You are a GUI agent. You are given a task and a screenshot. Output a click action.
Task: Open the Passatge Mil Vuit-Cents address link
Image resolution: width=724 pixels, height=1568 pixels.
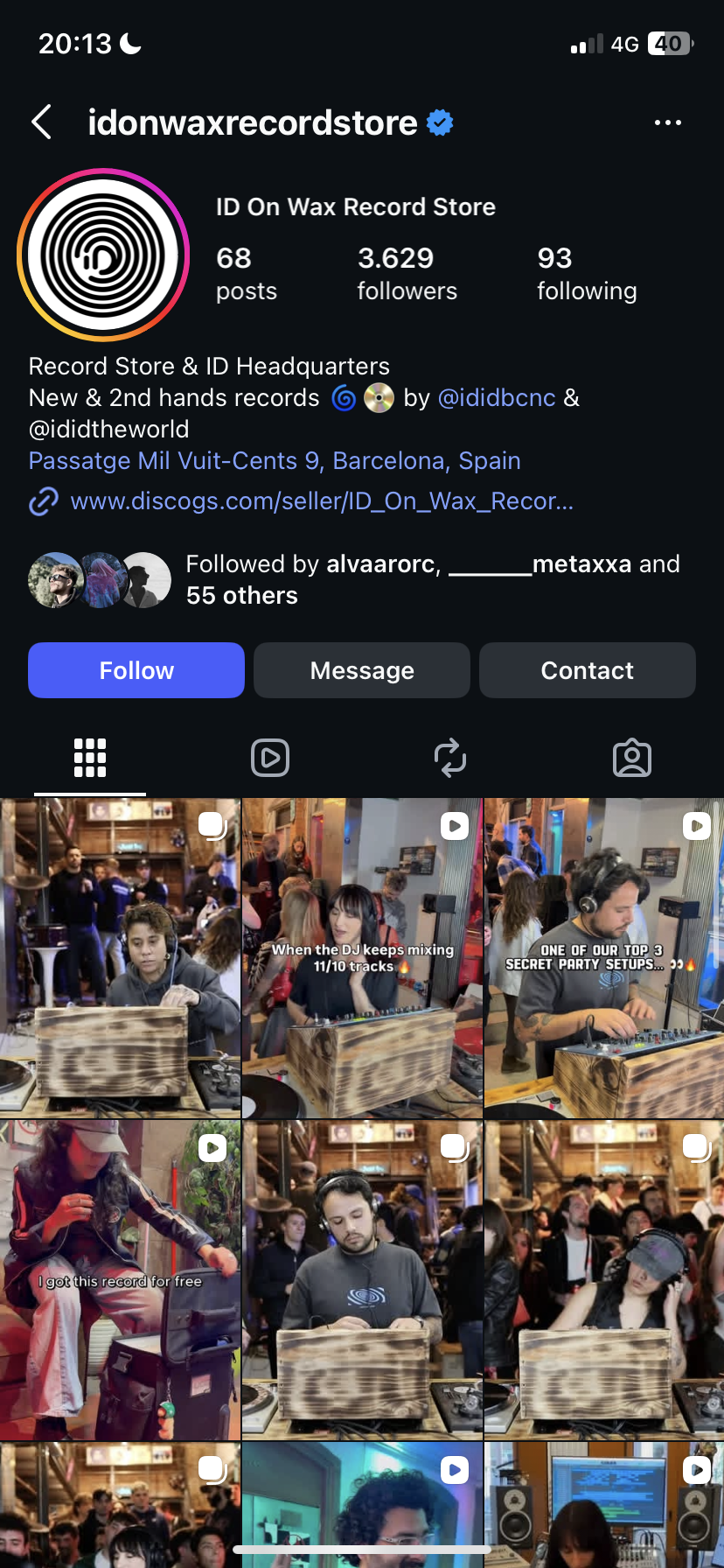click(275, 461)
